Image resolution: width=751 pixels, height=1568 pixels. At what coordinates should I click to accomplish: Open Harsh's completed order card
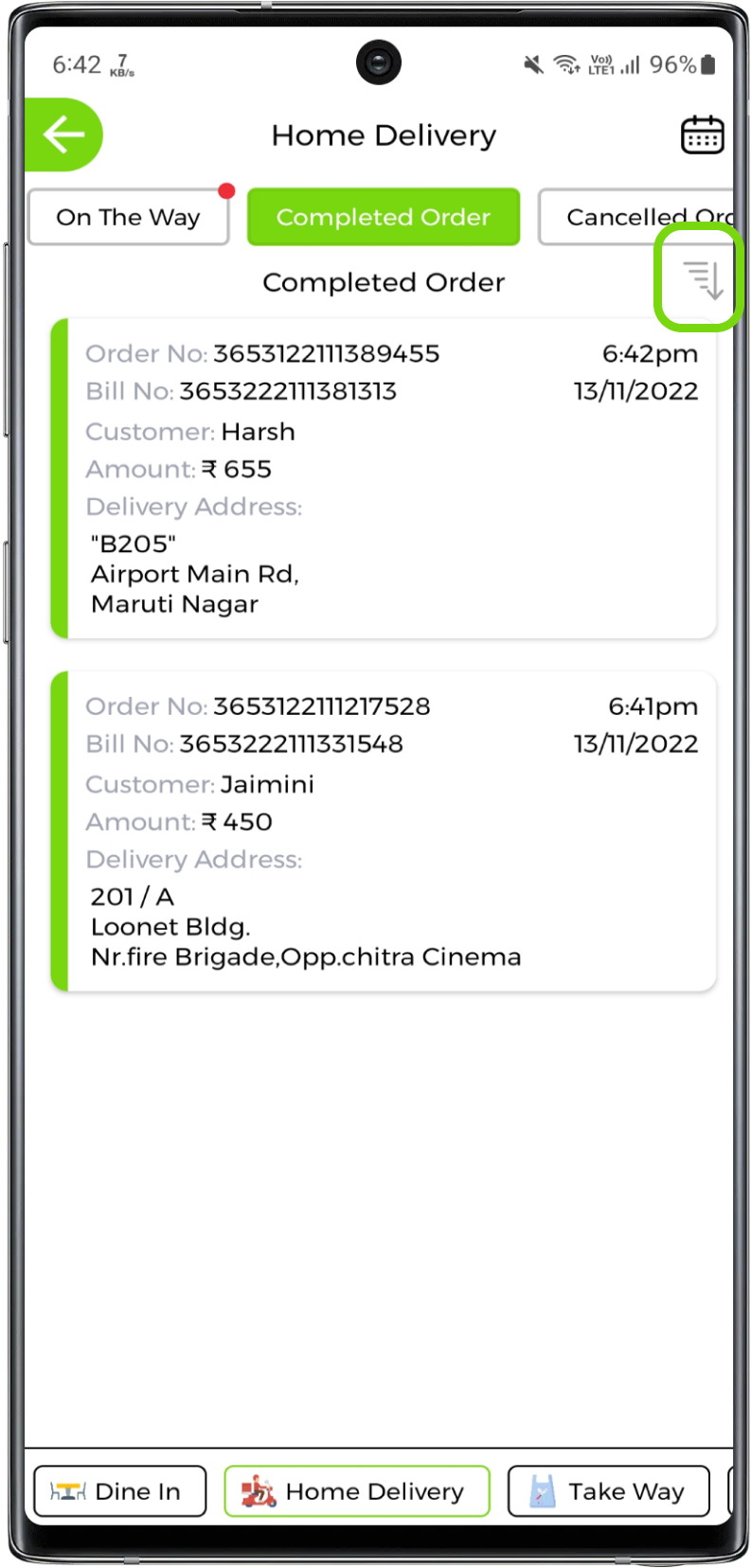[x=384, y=479]
